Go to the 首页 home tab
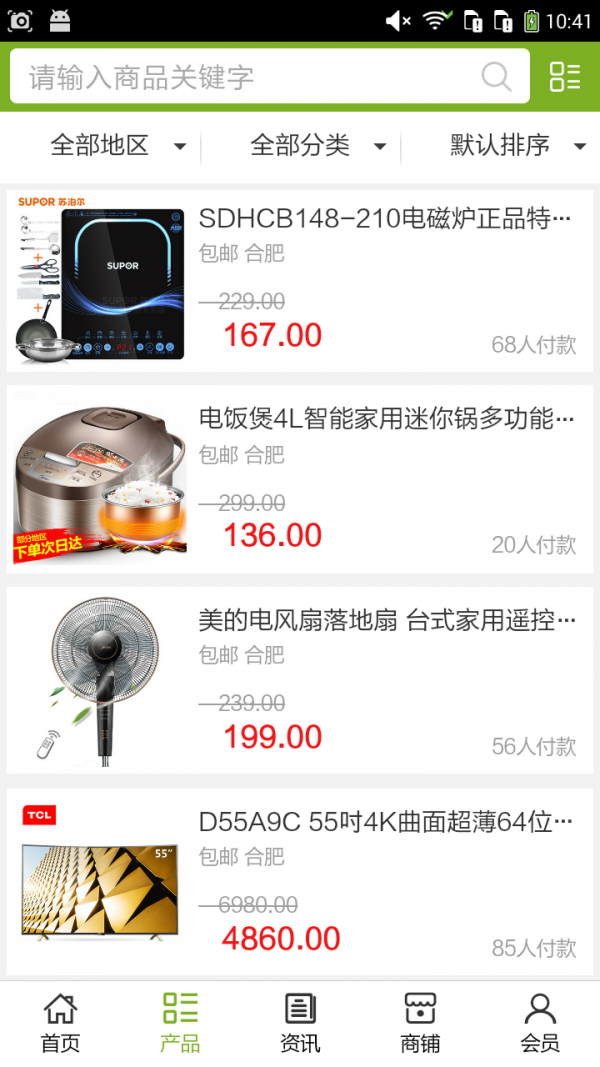Screen dimensions: 600x1067 pos(60,1023)
